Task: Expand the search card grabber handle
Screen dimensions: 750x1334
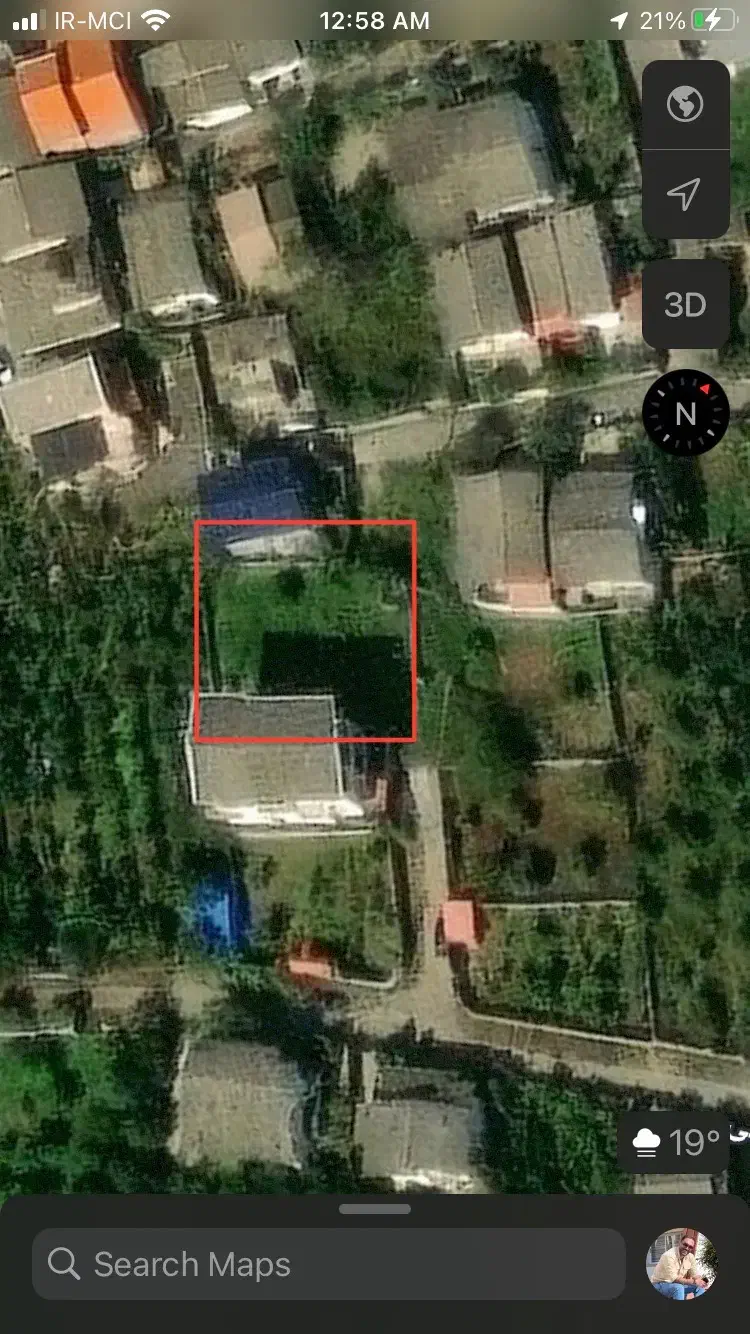Action: pyautogui.click(x=375, y=1209)
